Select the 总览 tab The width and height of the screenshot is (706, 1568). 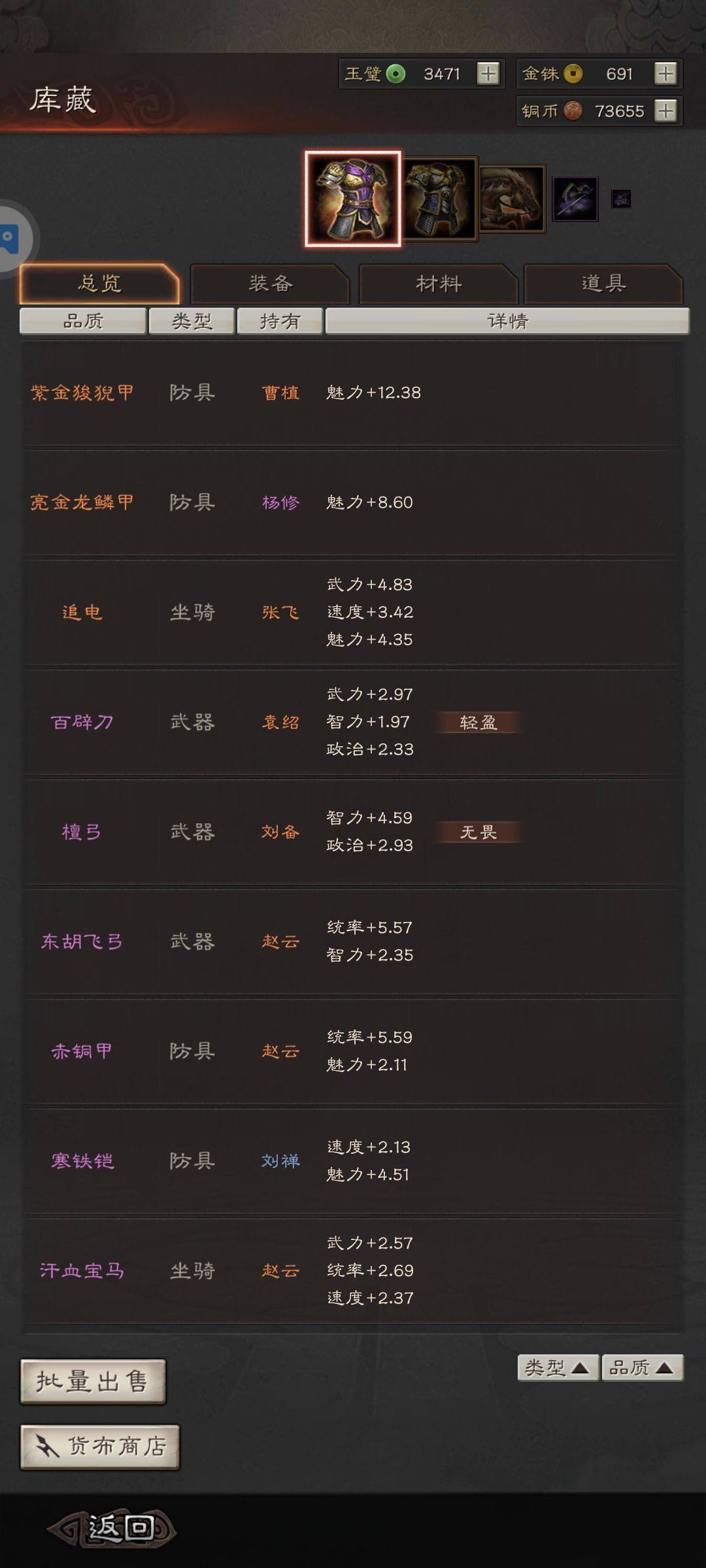(x=99, y=284)
